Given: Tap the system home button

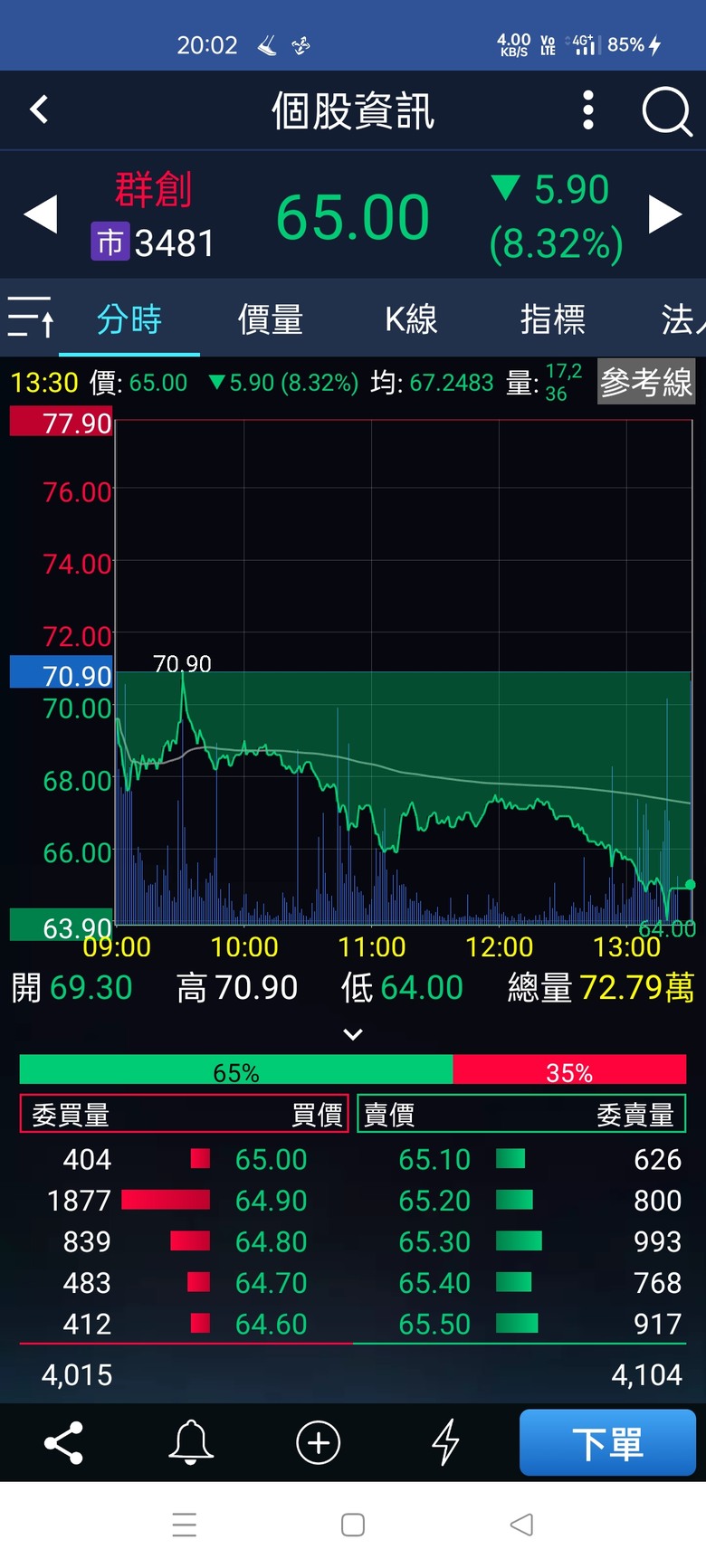Looking at the screenshot, I should (x=353, y=1525).
